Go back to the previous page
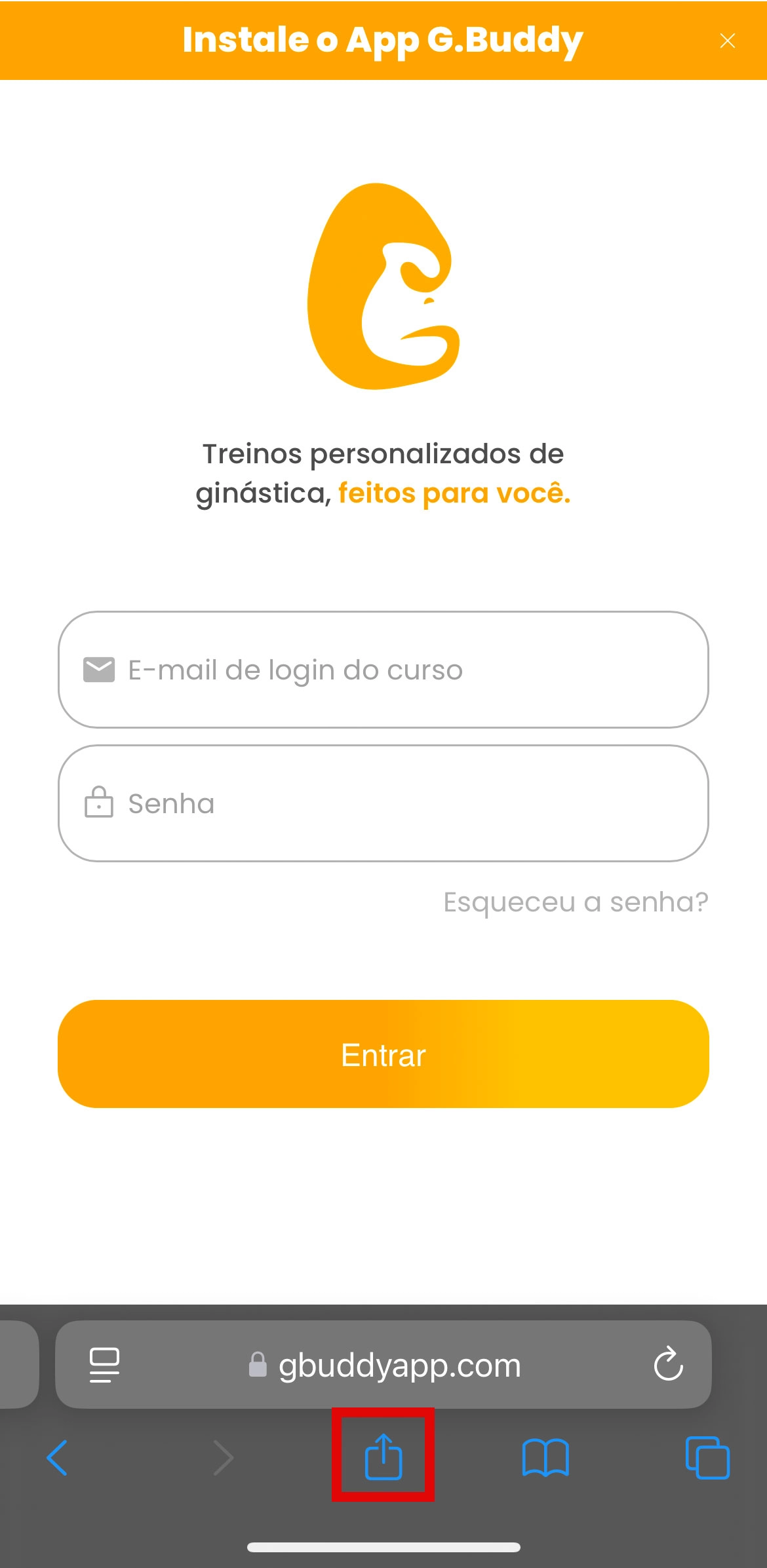The width and height of the screenshot is (767, 1568). pyautogui.click(x=57, y=1457)
